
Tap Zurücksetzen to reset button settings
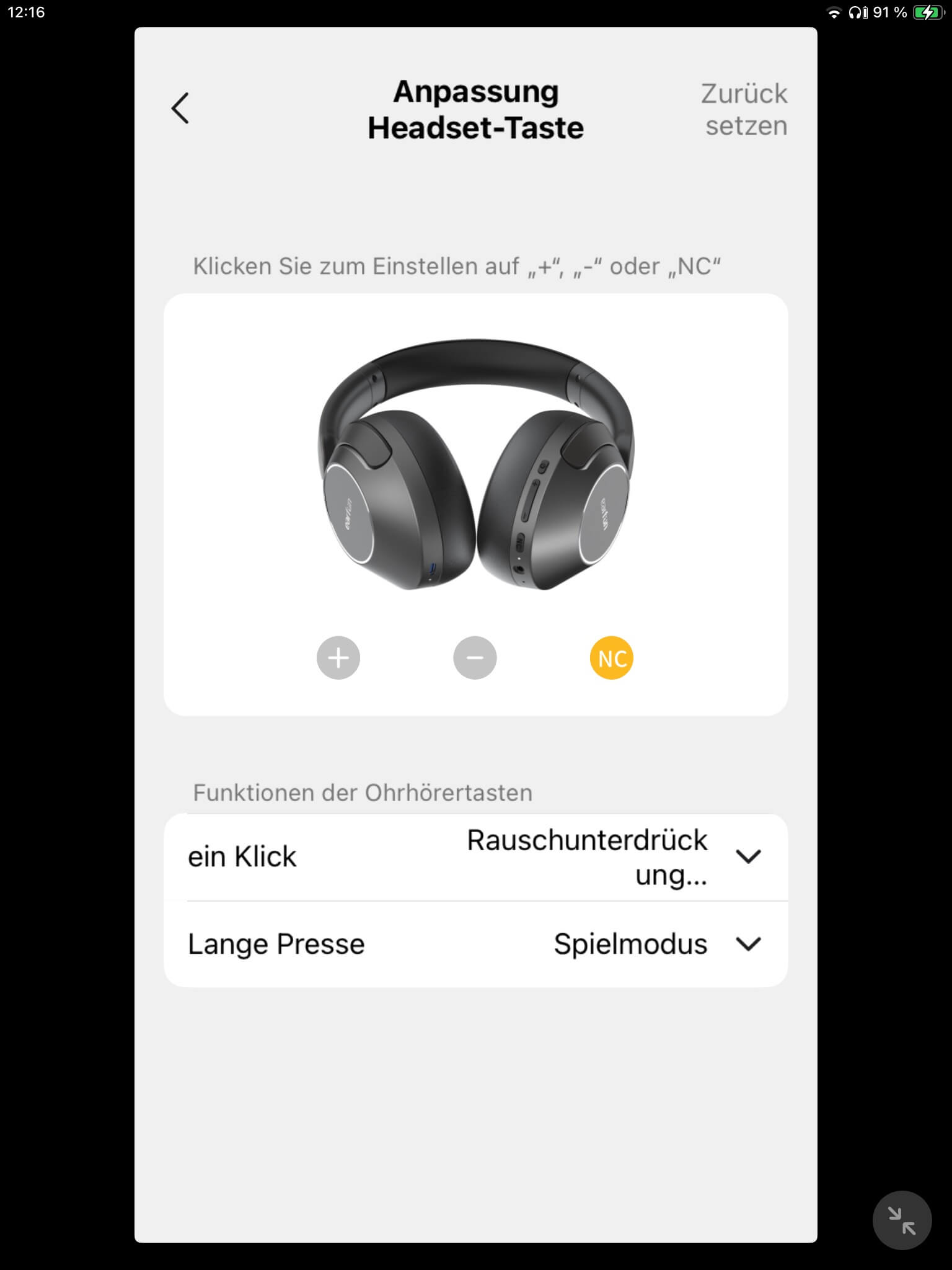point(744,110)
